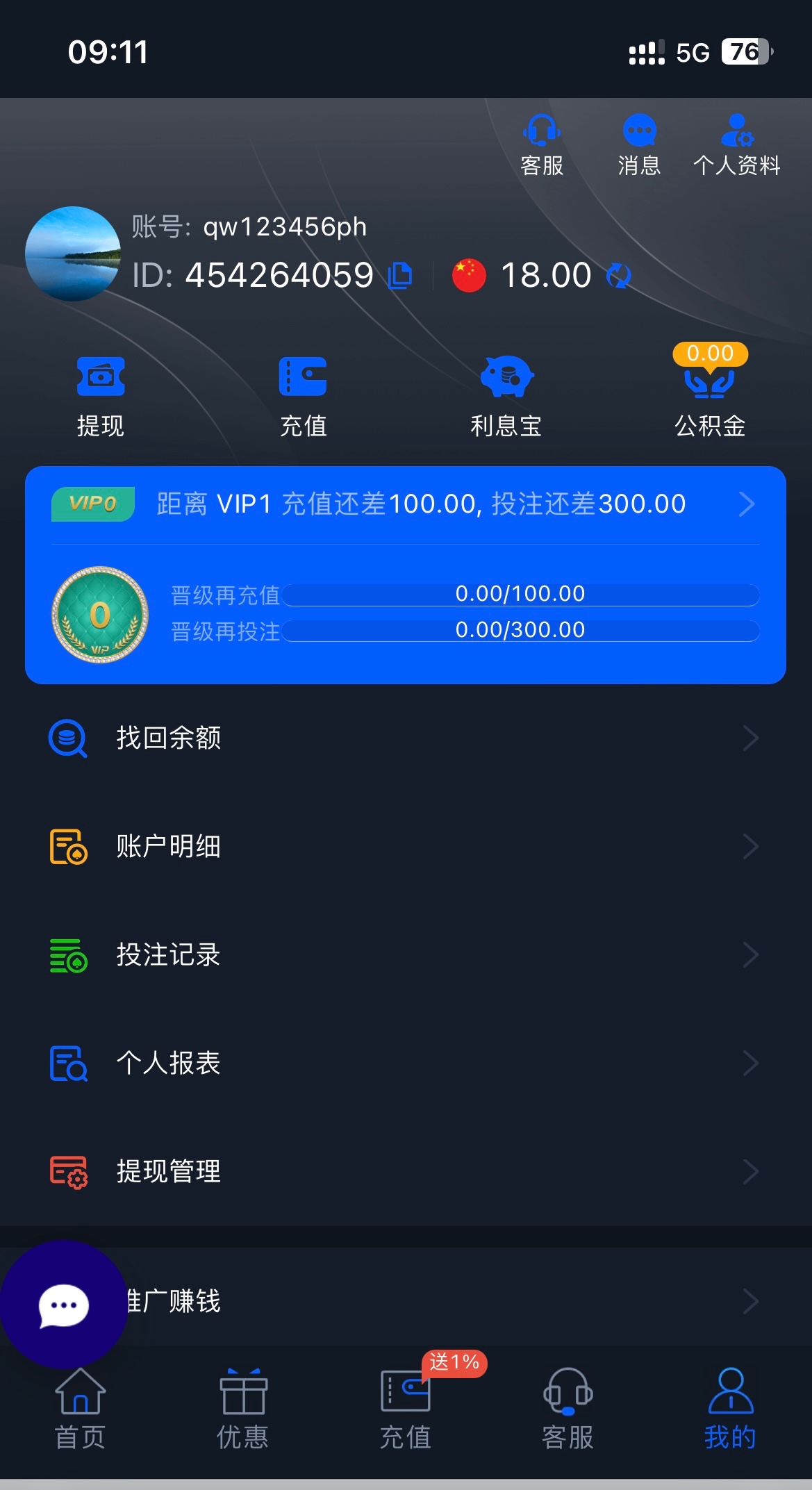The image size is (812, 1490).
Task: Open 账户明细 account details
Action: [x=406, y=846]
